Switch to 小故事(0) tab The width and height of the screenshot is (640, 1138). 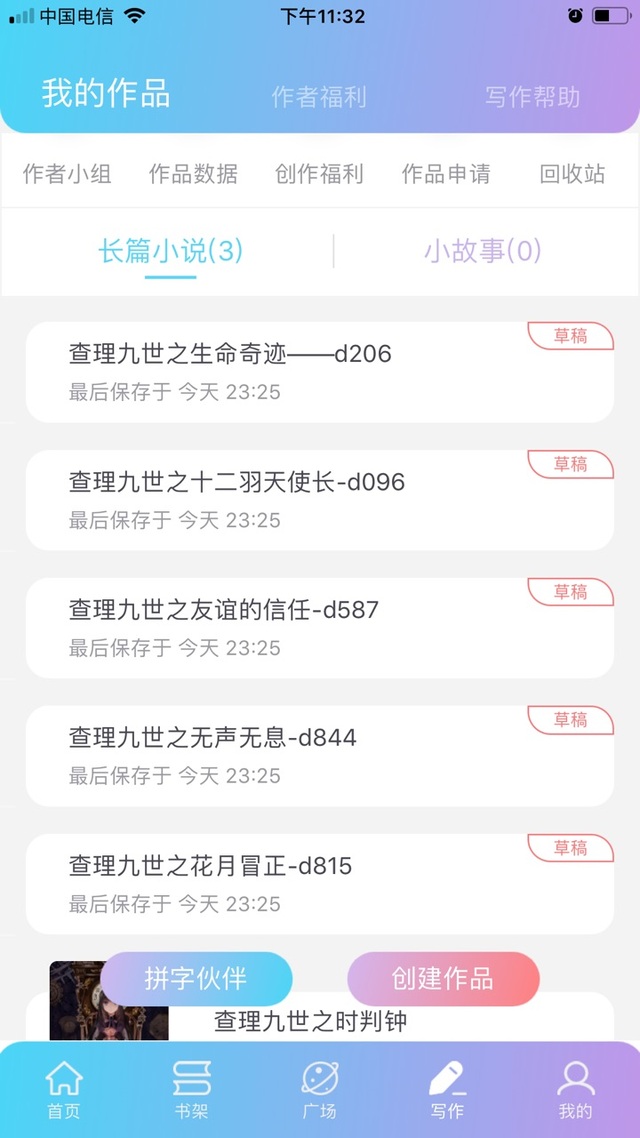click(x=483, y=251)
